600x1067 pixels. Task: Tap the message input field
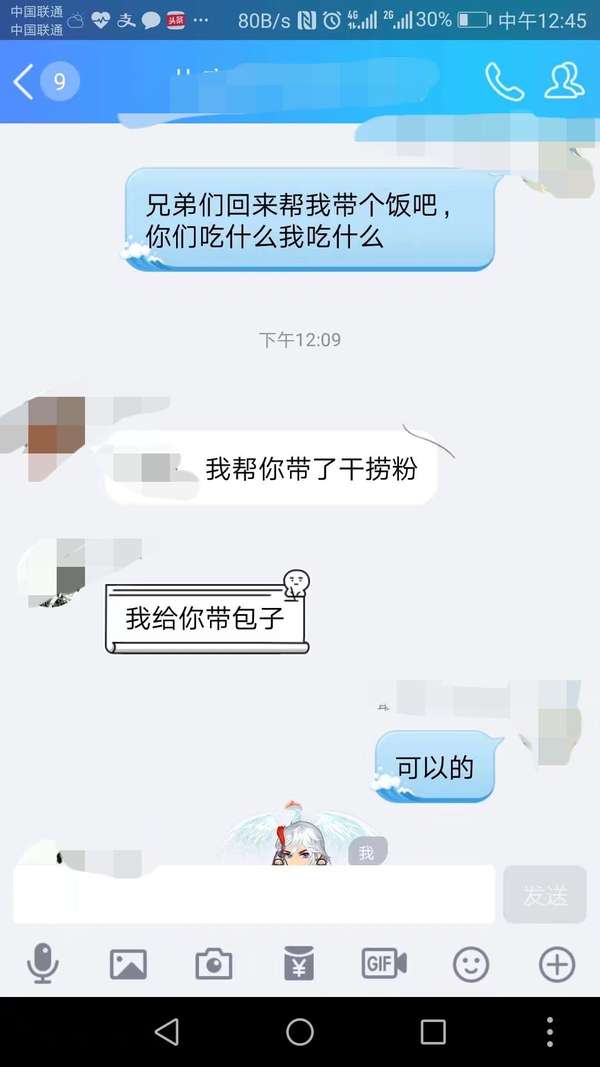[254, 894]
